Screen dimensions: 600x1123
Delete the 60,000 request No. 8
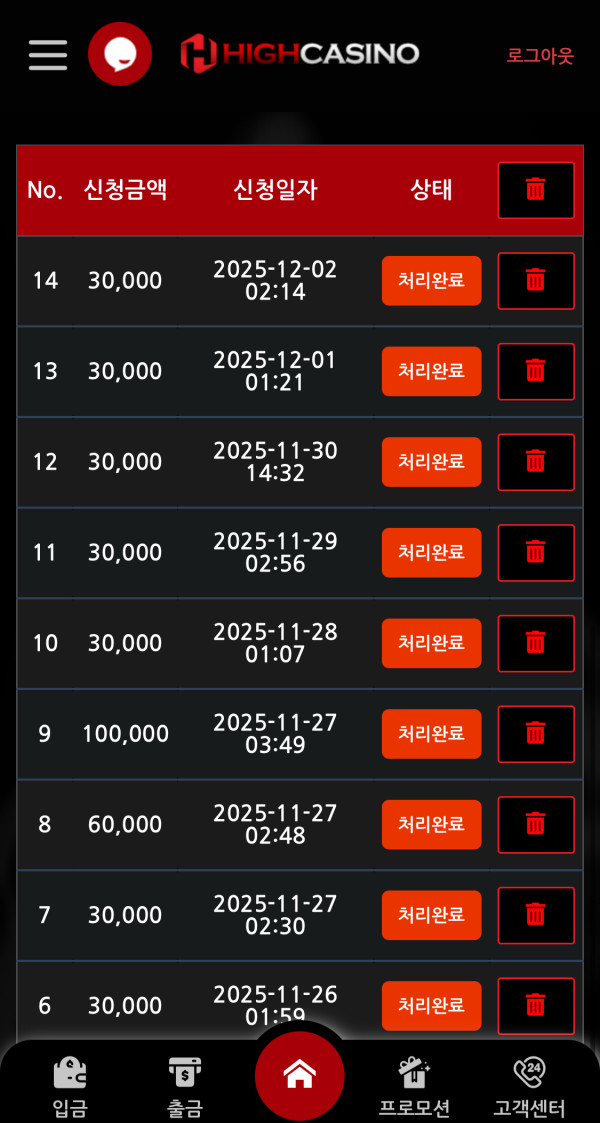pyautogui.click(x=536, y=825)
